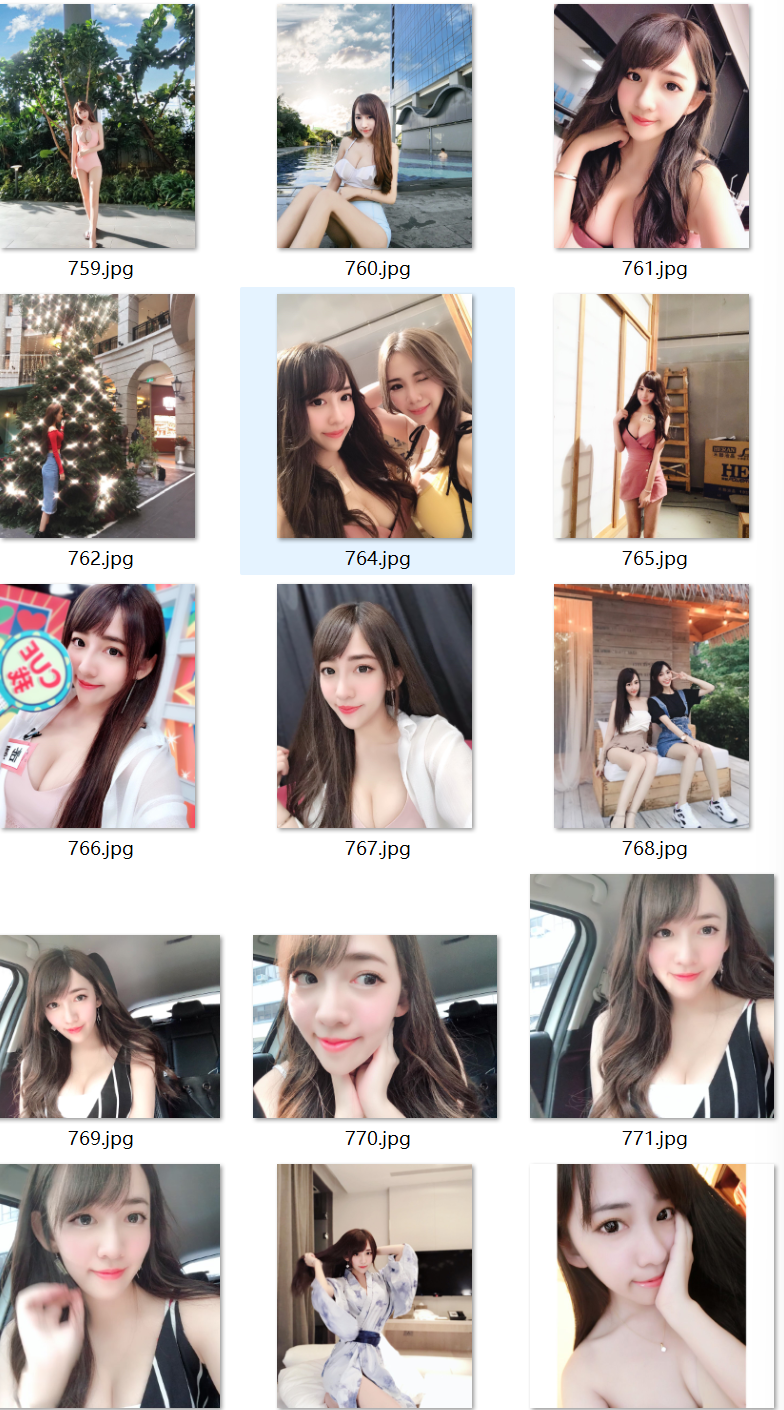Select the 760.jpg thumbnail
The width and height of the screenshot is (784, 1410).
coord(375,126)
